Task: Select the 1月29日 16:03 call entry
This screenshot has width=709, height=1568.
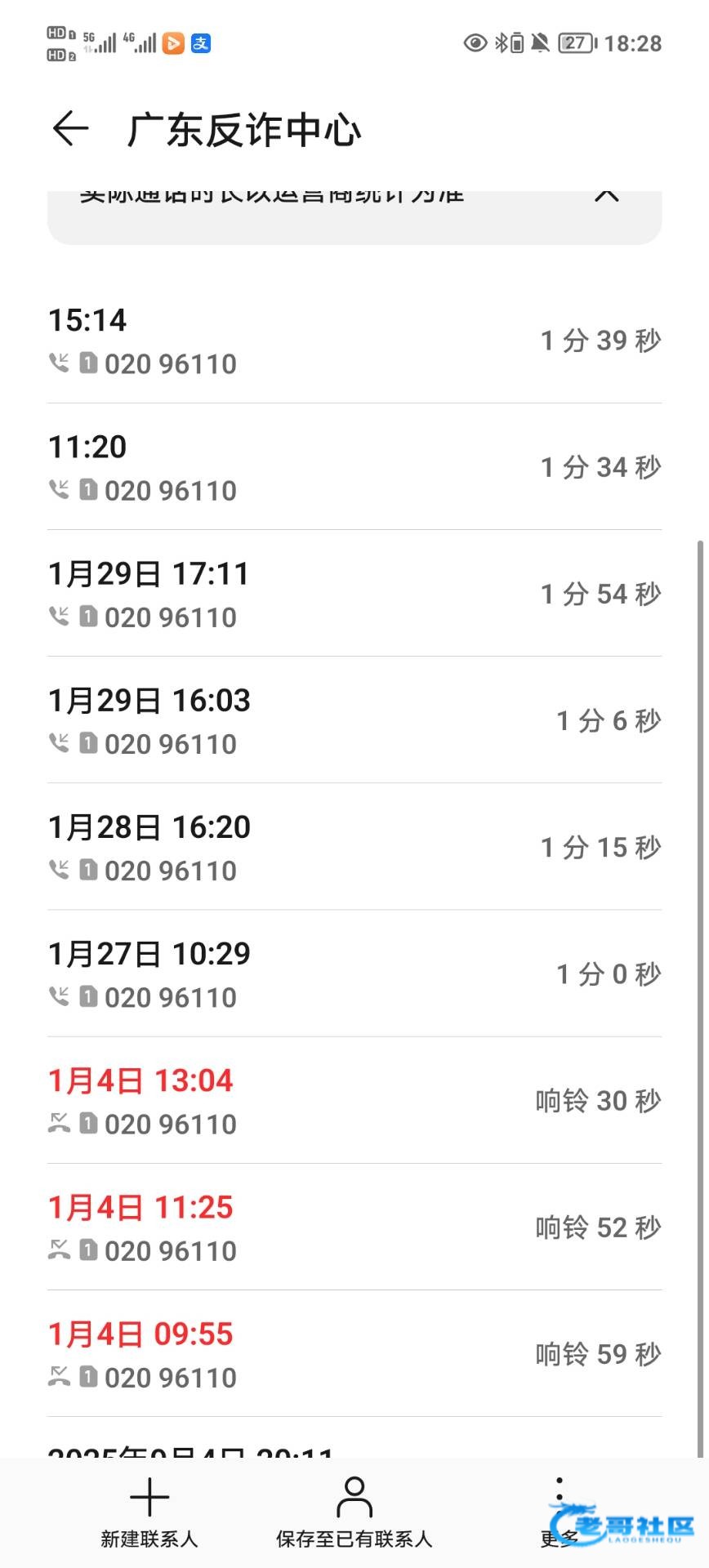Action: pyautogui.click(x=354, y=720)
